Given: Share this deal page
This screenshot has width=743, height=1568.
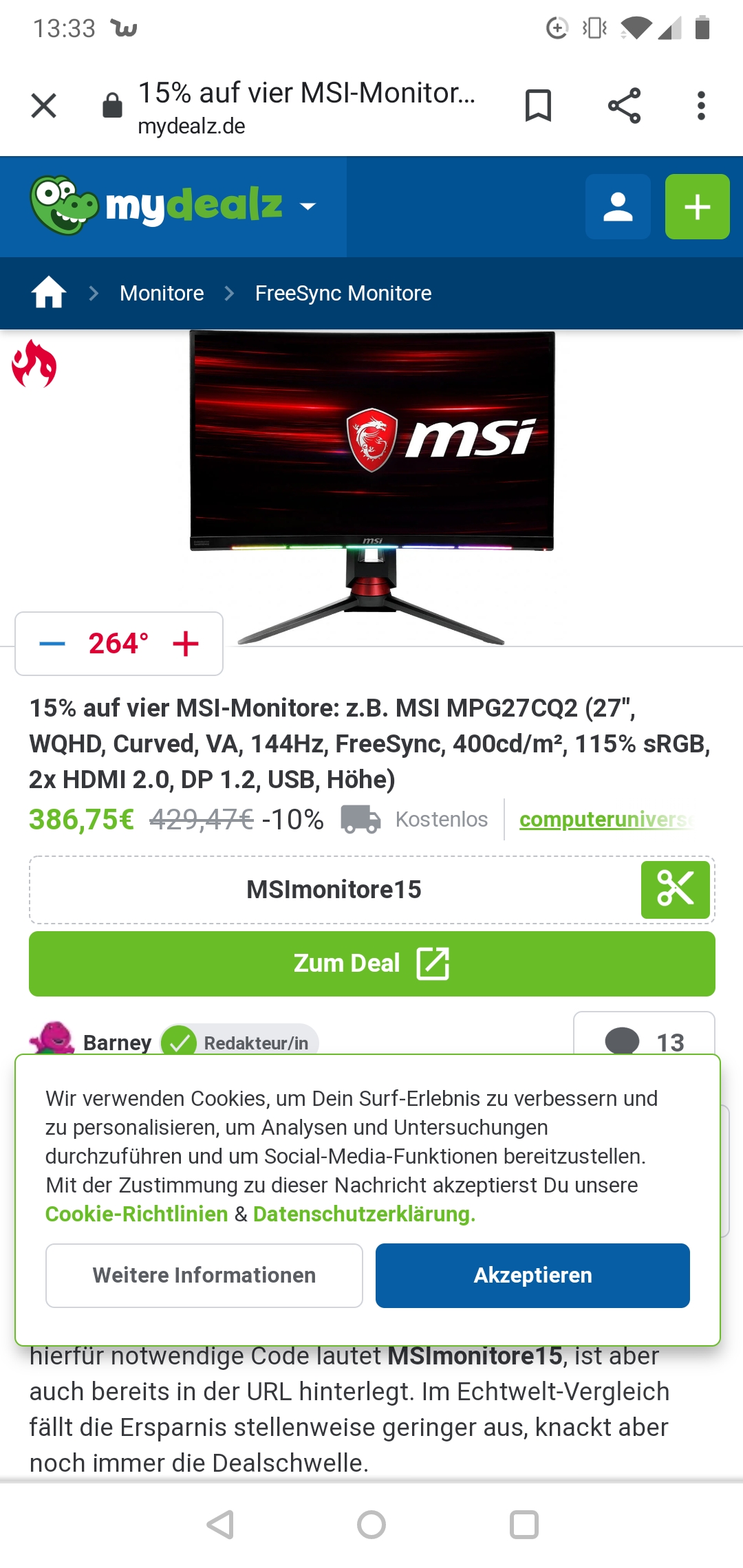Looking at the screenshot, I should pos(624,106).
